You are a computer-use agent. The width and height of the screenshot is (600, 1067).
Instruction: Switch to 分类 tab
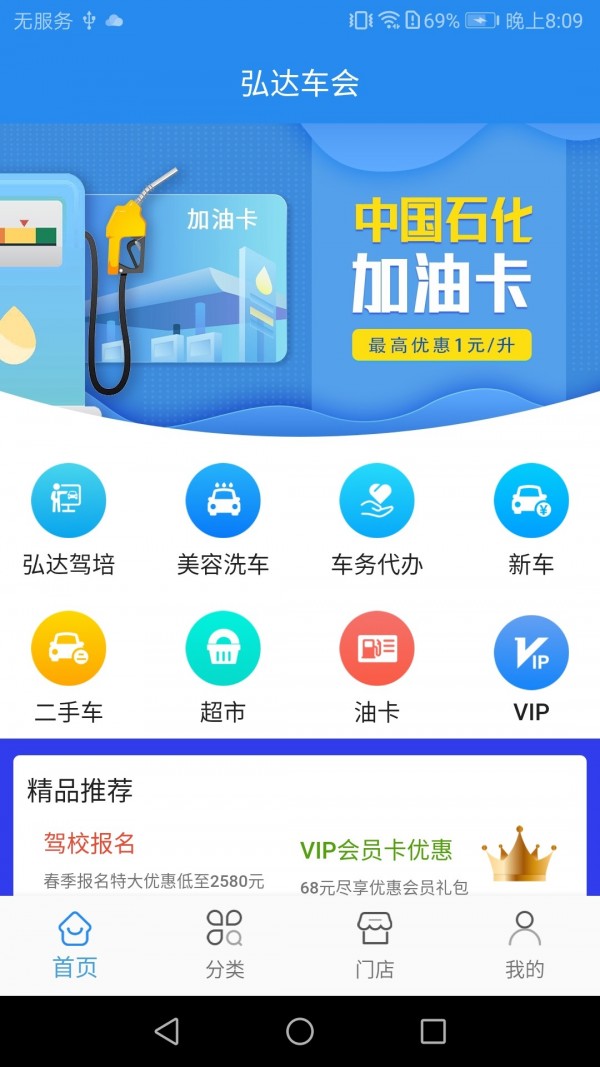[x=224, y=945]
